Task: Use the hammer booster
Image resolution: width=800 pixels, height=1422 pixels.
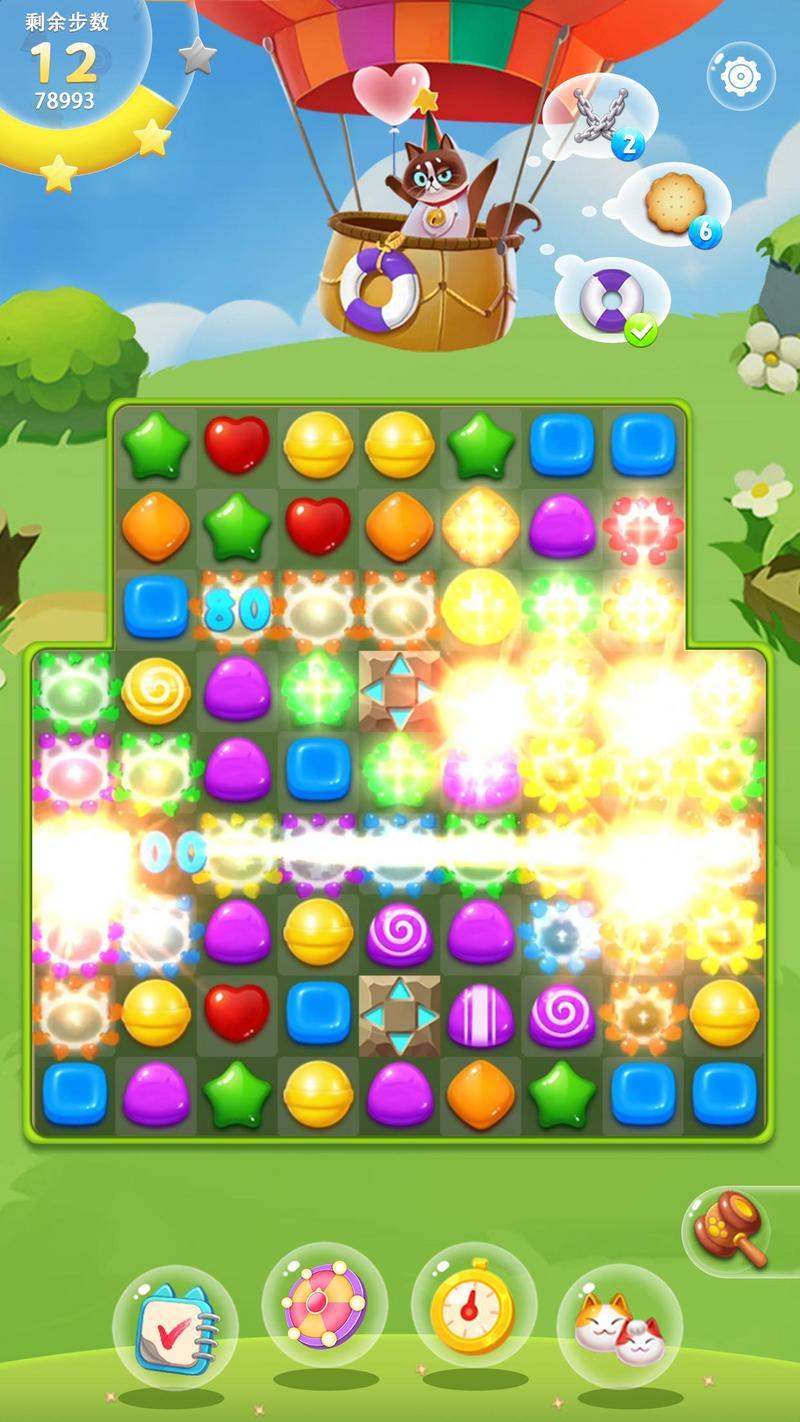Action: pos(735,1230)
